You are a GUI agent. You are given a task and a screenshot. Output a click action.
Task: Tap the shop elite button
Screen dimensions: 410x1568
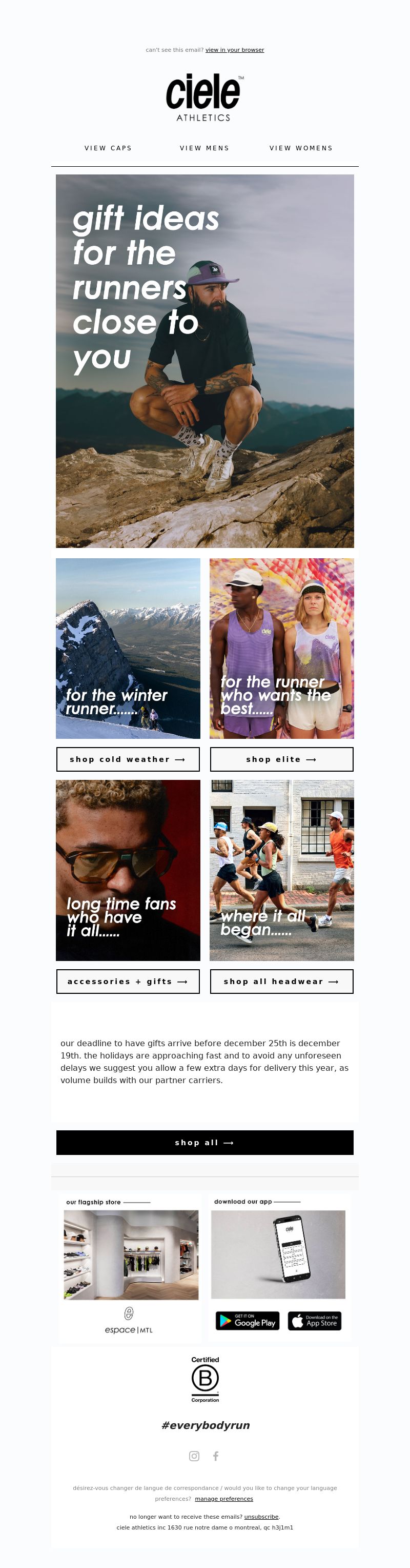click(281, 759)
